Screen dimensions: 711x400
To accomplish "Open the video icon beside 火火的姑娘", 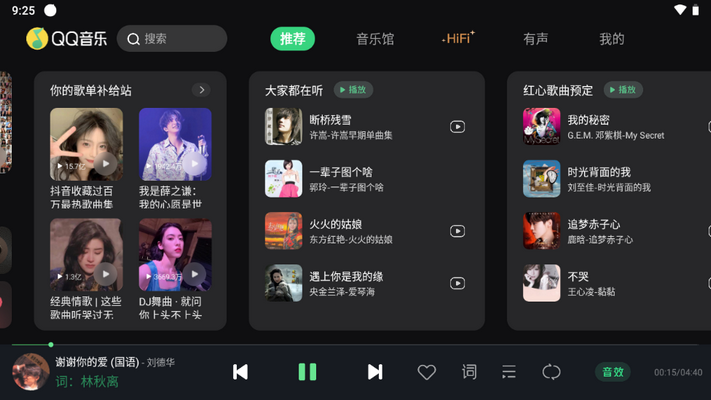I will pos(457,231).
